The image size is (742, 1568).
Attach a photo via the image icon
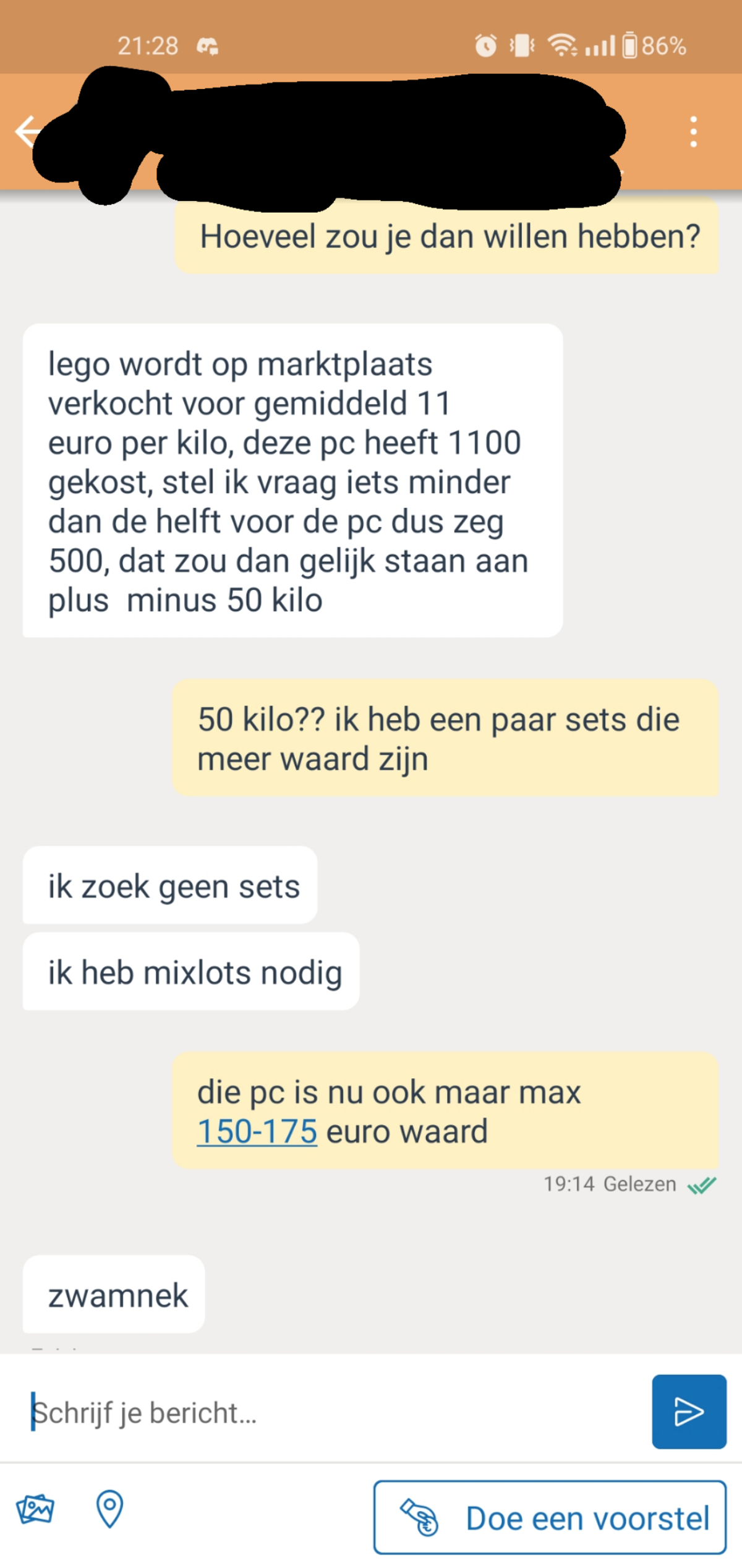pos(35,1510)
